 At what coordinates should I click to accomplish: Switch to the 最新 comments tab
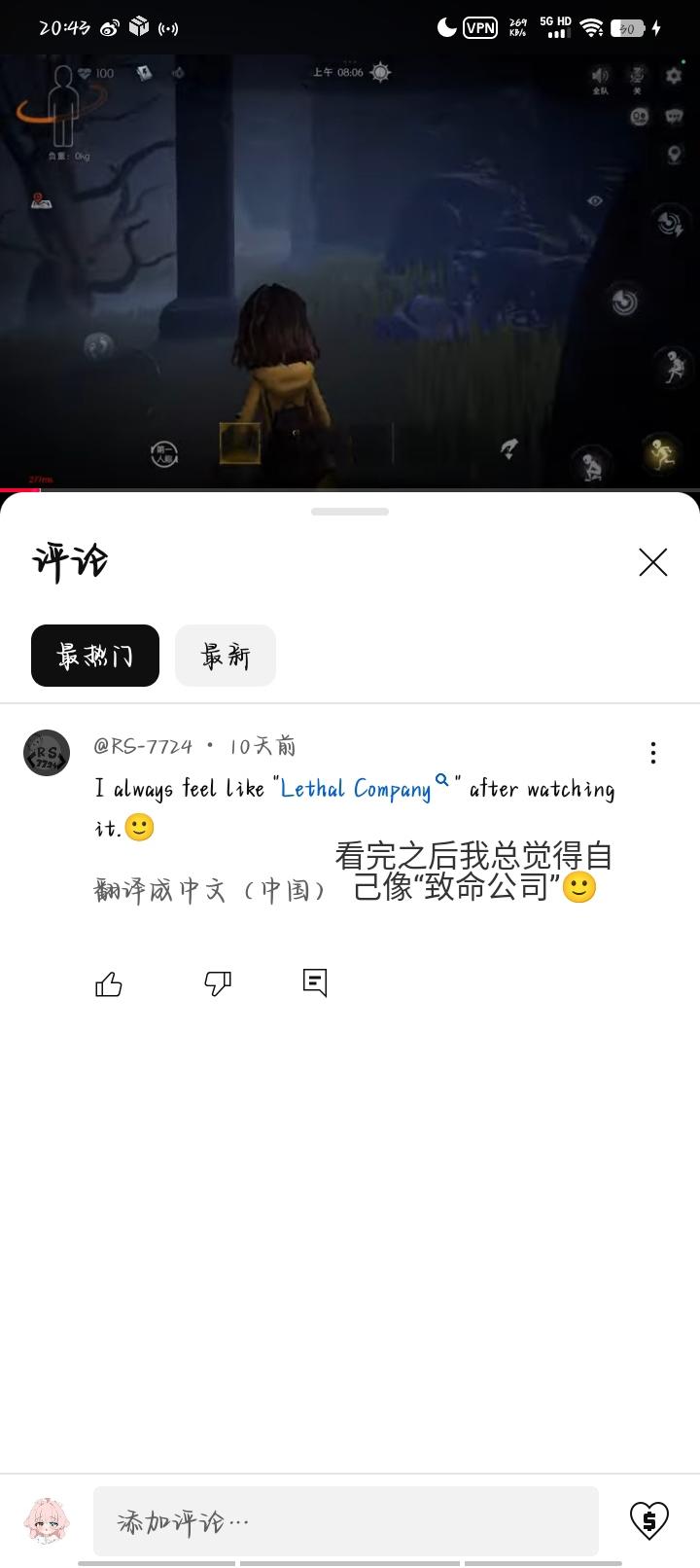click(225, 656)
